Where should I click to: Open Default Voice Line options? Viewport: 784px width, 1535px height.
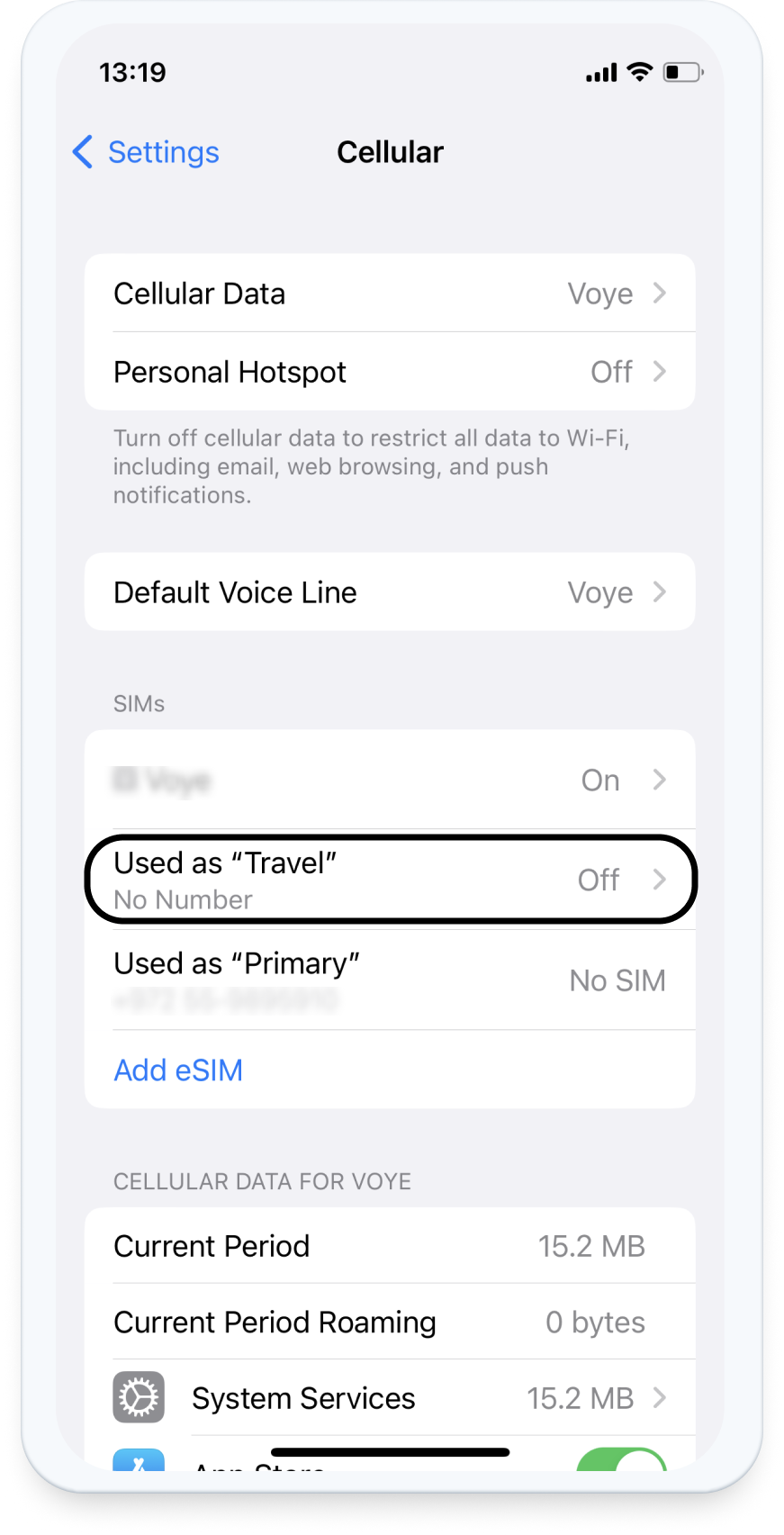390,592
